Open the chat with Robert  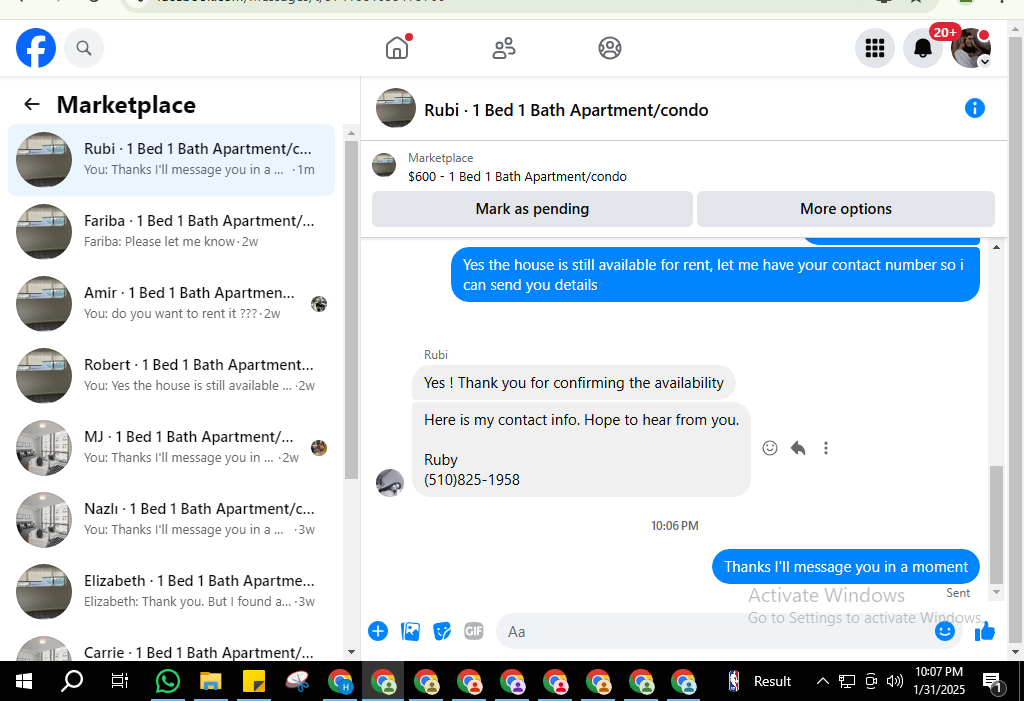click(x=171, y=375)
